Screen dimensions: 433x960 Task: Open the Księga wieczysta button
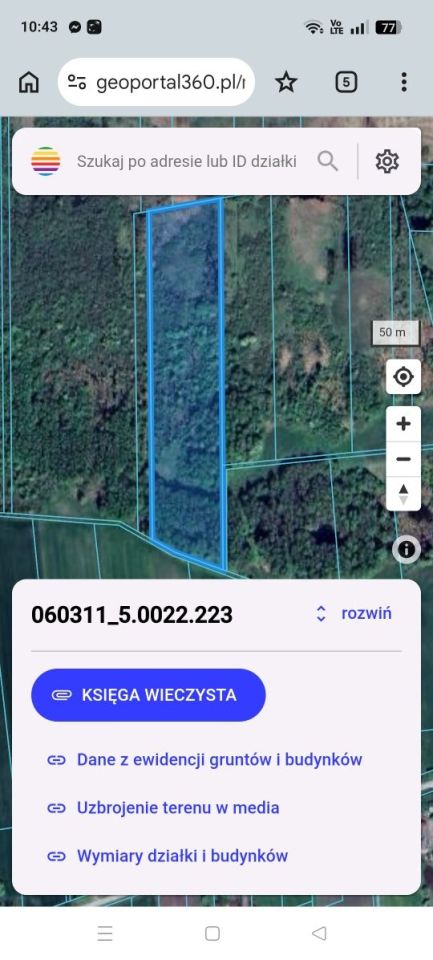pos(148,695)
